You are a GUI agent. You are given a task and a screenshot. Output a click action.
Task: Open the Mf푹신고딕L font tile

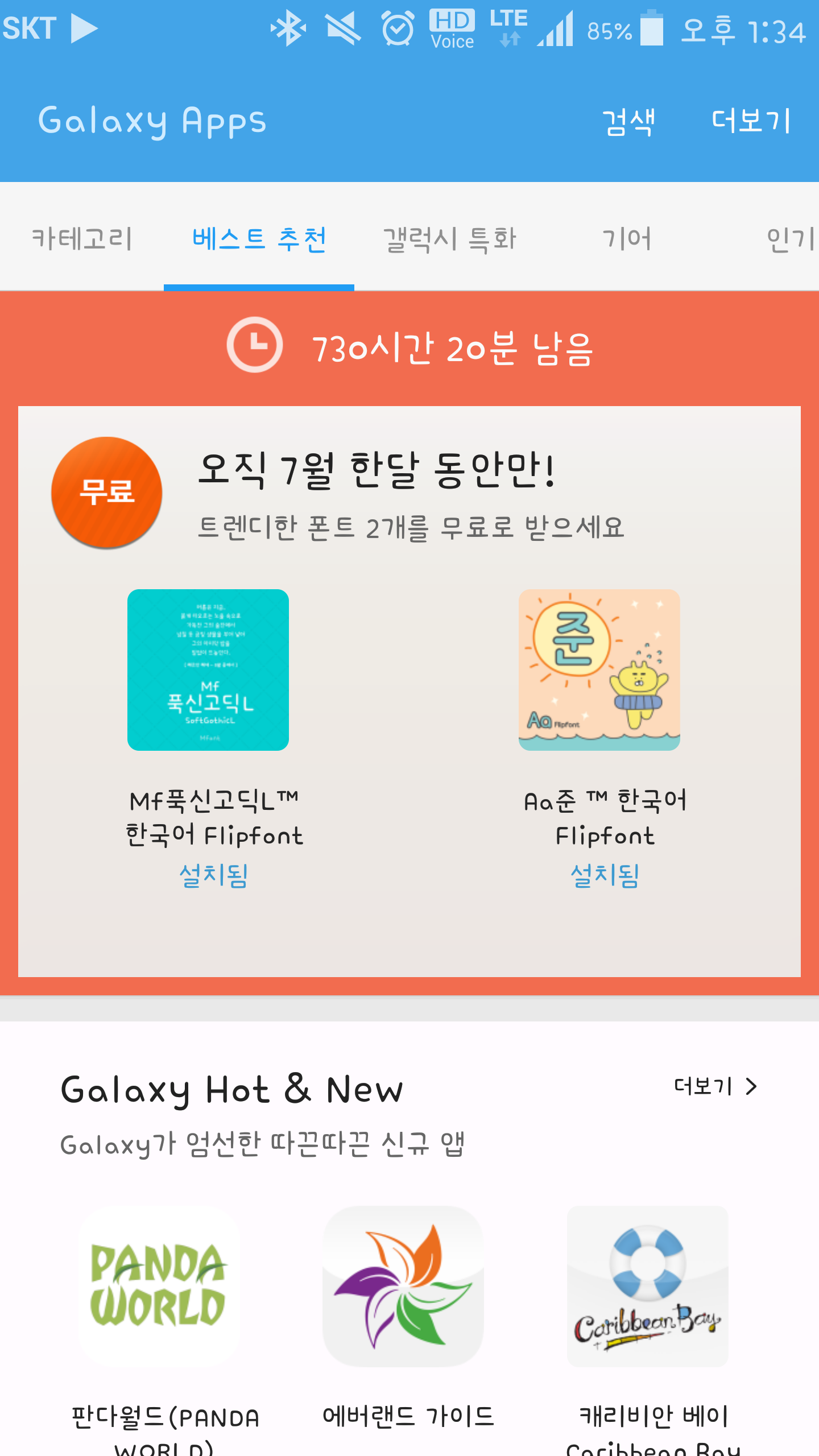point(208,670)
